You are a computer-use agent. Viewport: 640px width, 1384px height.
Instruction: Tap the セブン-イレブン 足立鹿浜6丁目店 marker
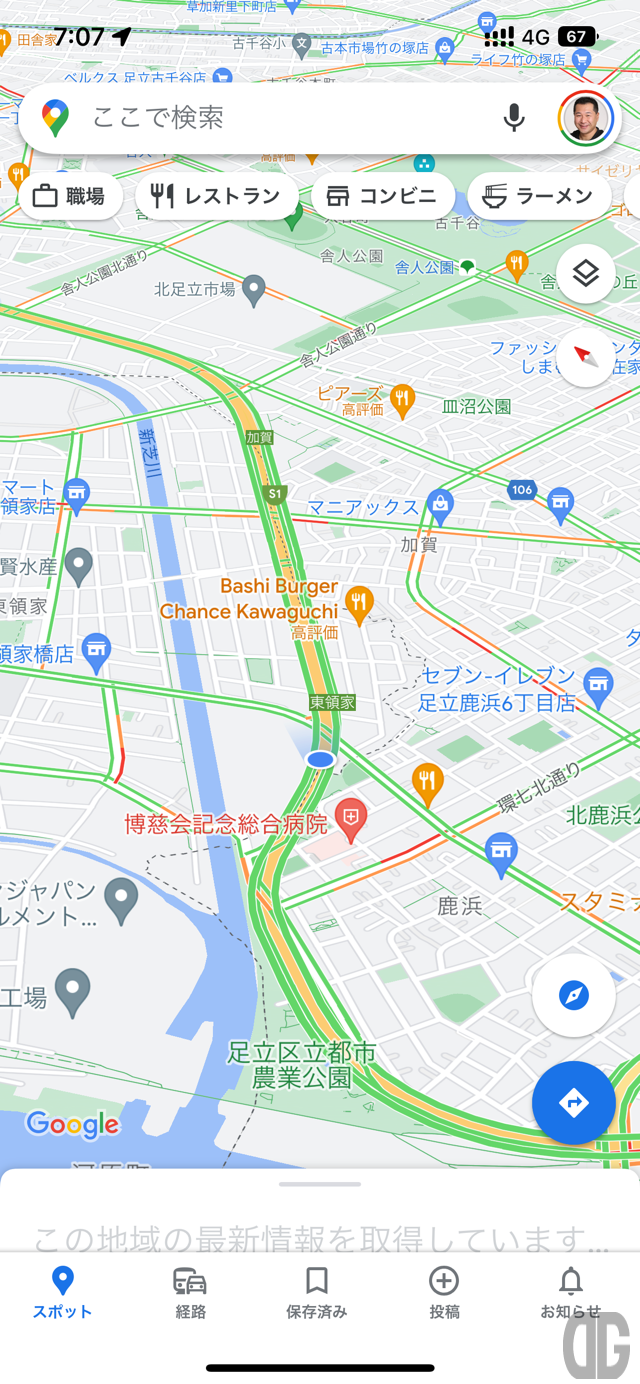pos(597,684)
